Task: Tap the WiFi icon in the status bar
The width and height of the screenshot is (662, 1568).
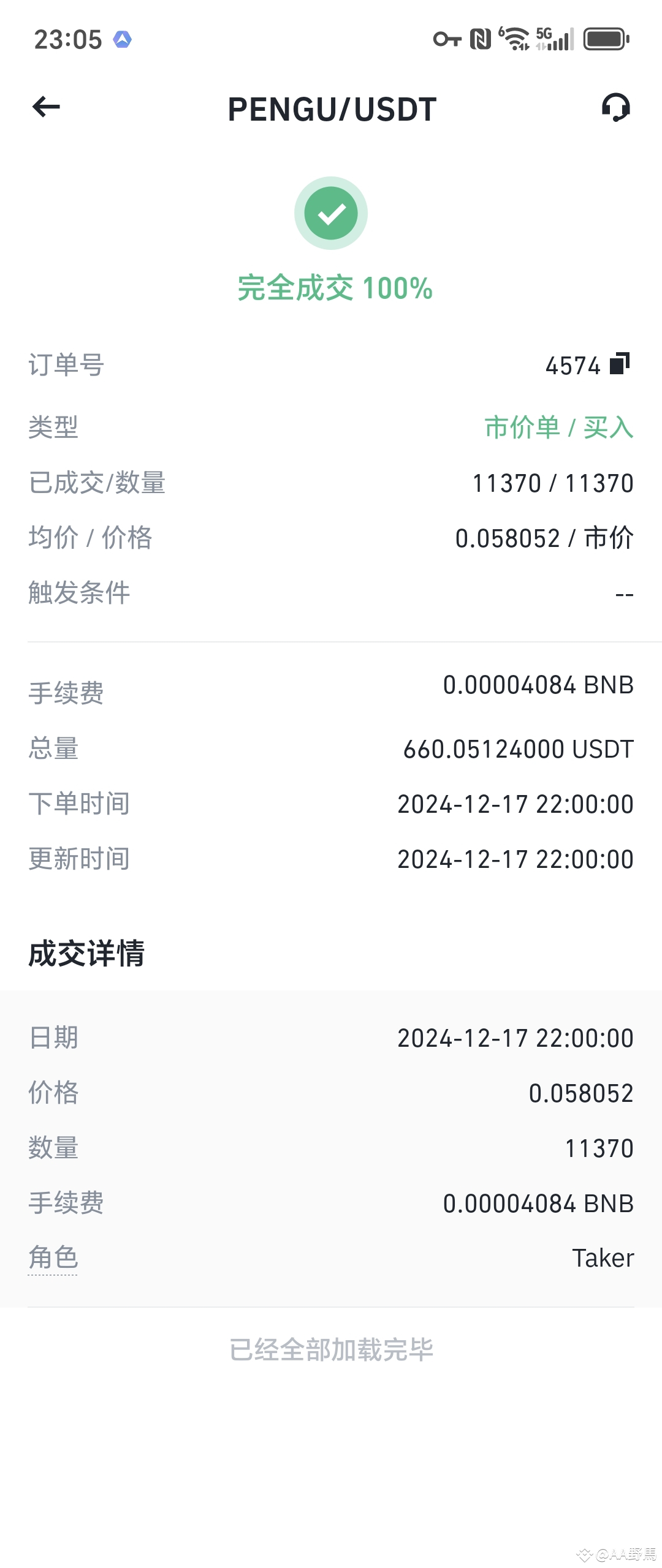Action: tap(515, 39)
